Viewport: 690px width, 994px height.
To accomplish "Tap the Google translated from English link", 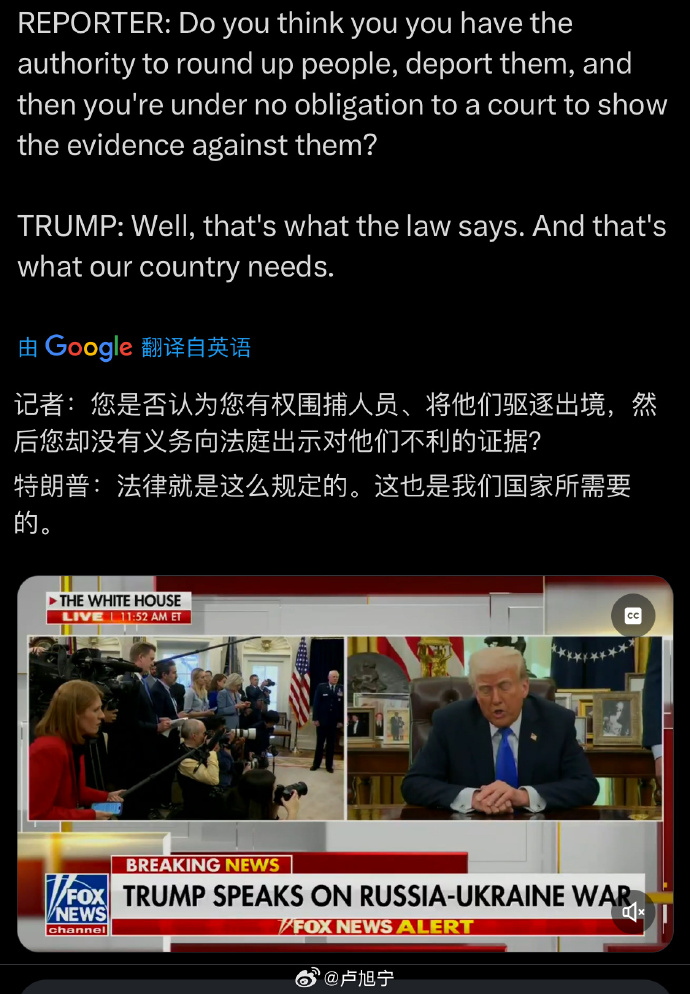I will tap(135, 347).
